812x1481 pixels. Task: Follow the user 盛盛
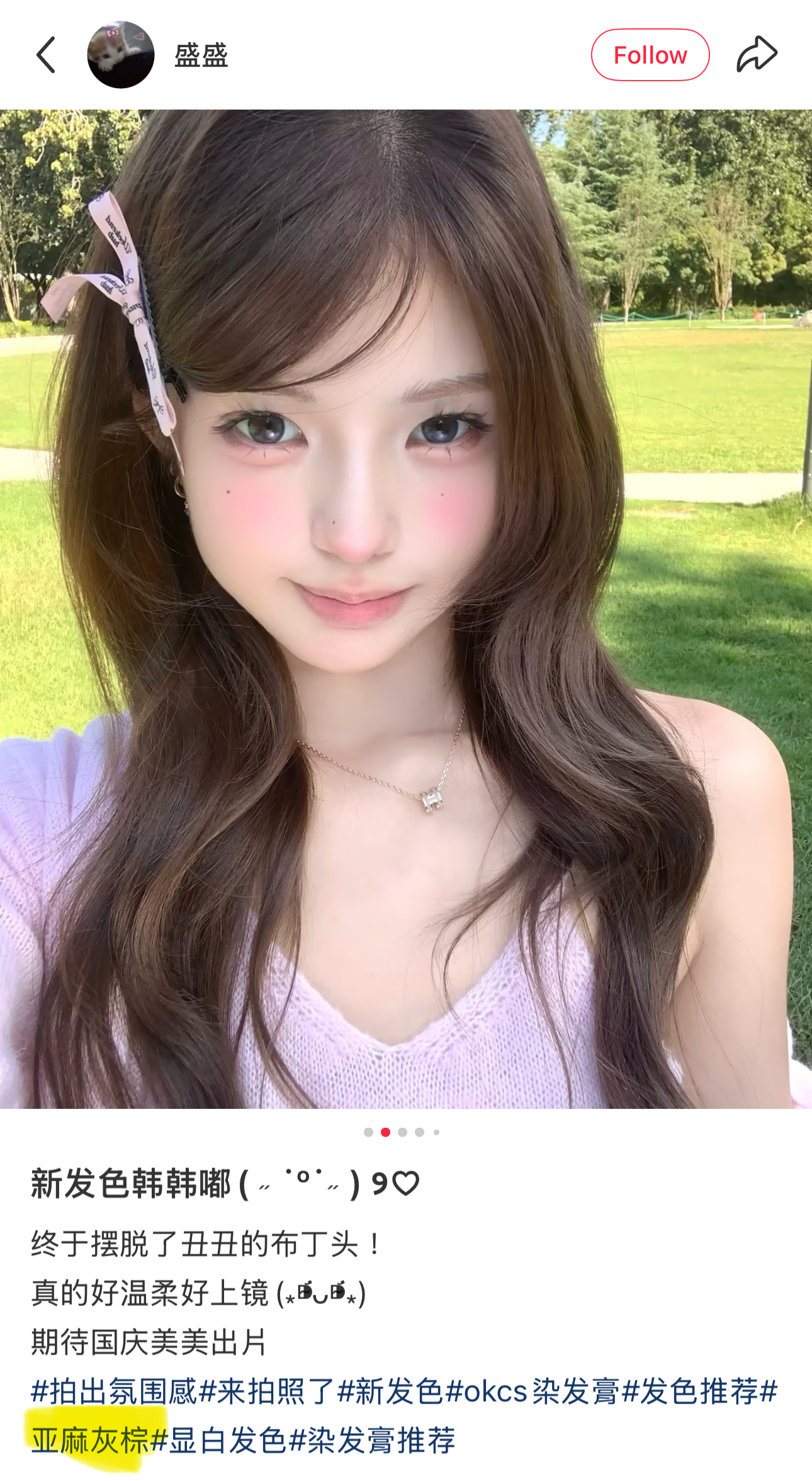[x=650, y=55]
